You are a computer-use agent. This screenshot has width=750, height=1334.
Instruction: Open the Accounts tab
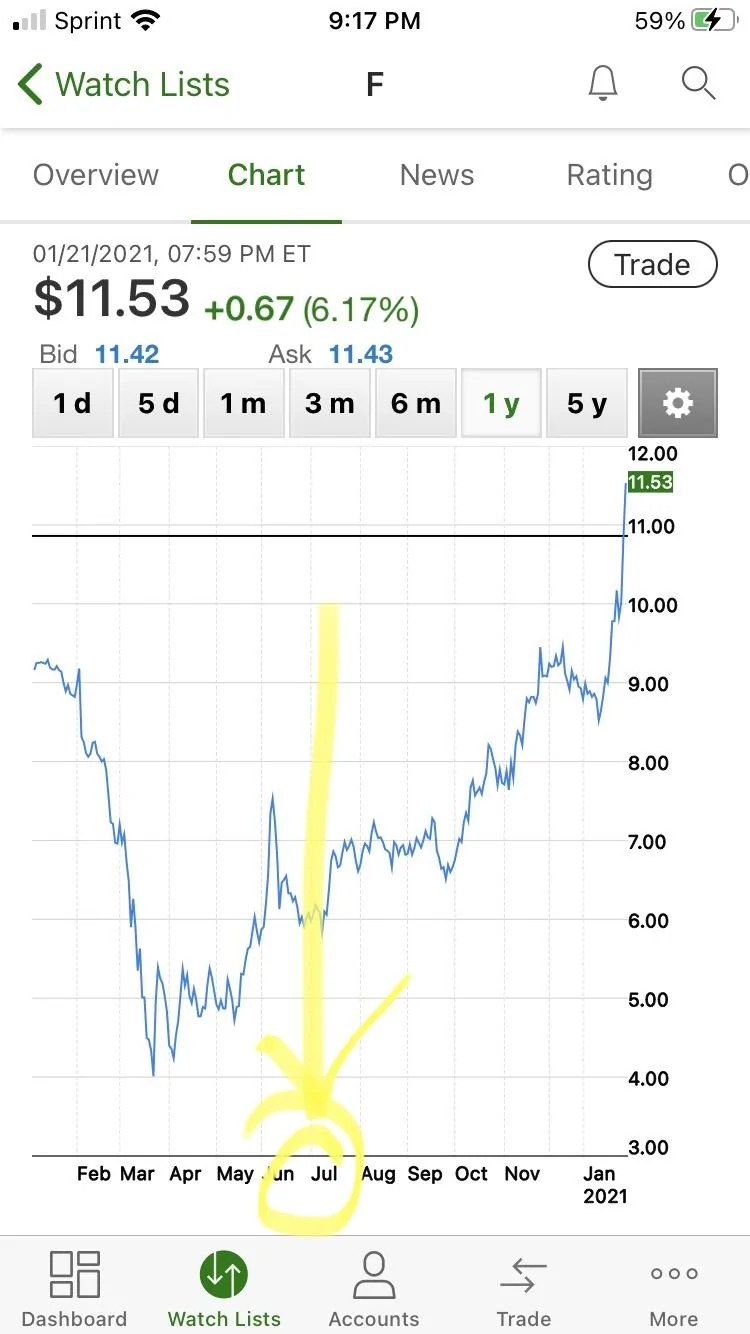click(x=374, y=1288)
